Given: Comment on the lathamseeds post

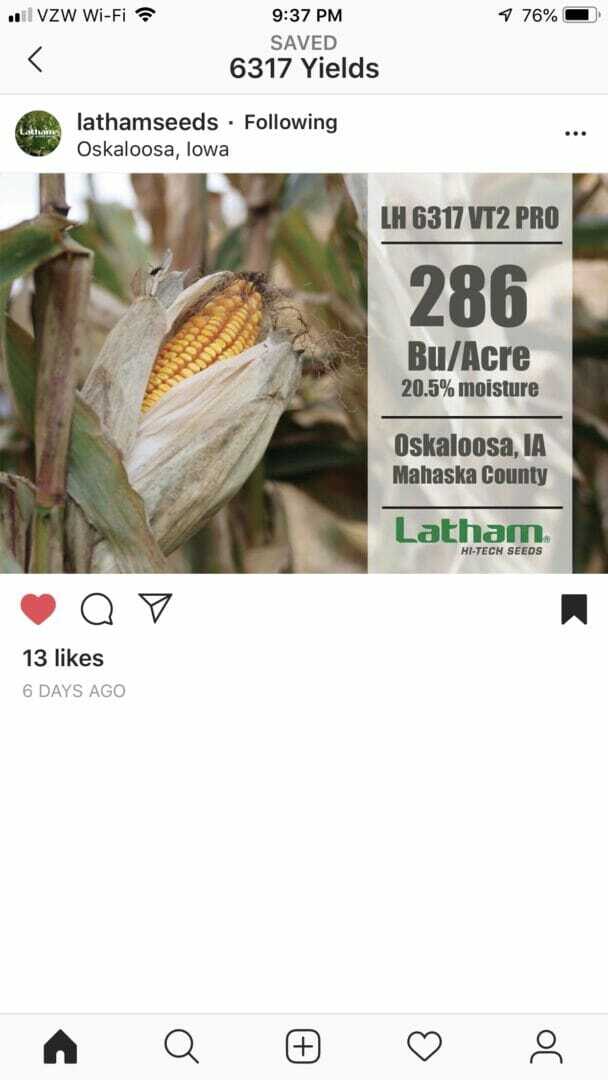Looking at the screenshot, I should coord(96,609).
